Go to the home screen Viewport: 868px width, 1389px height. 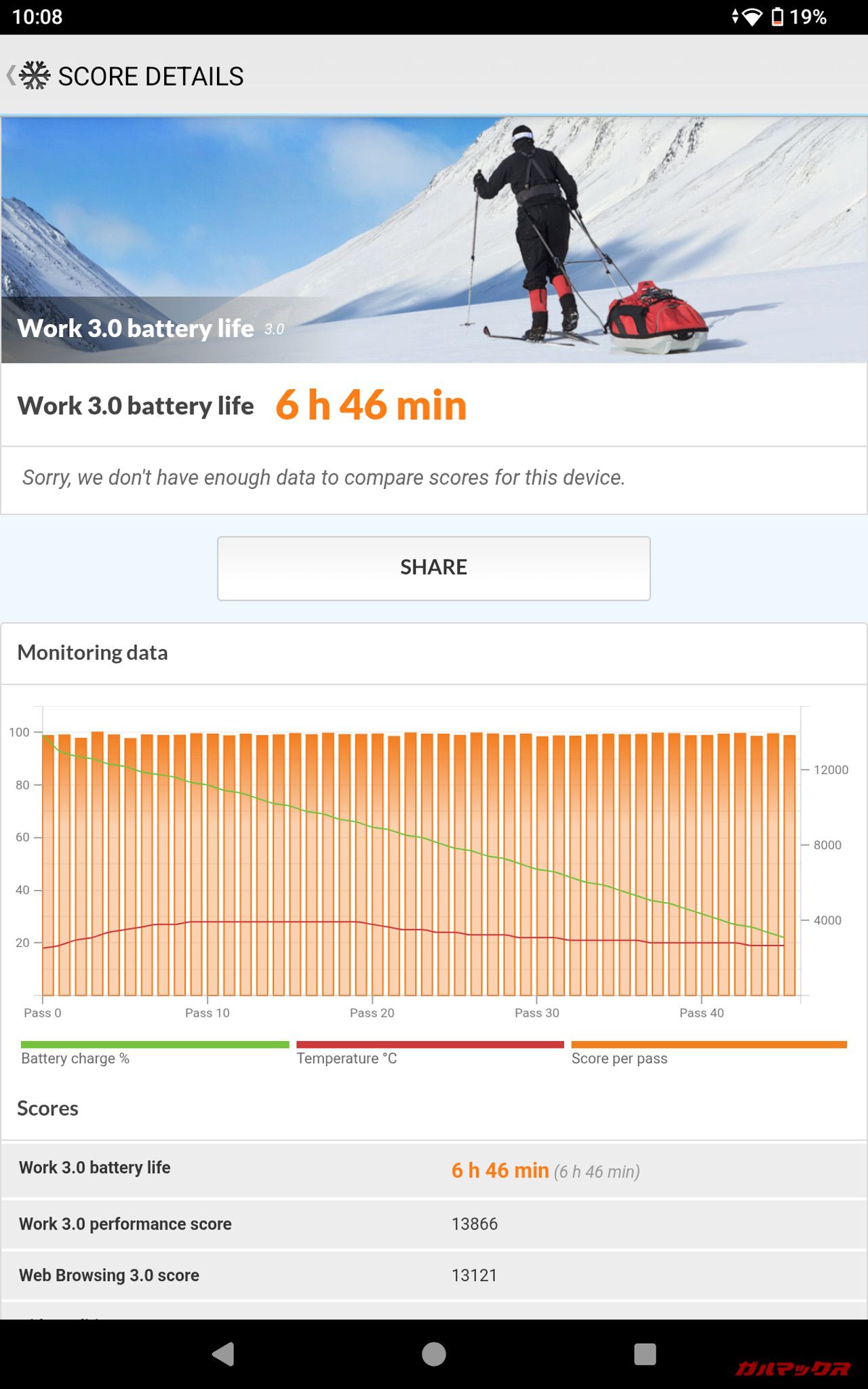point(434,1354)
